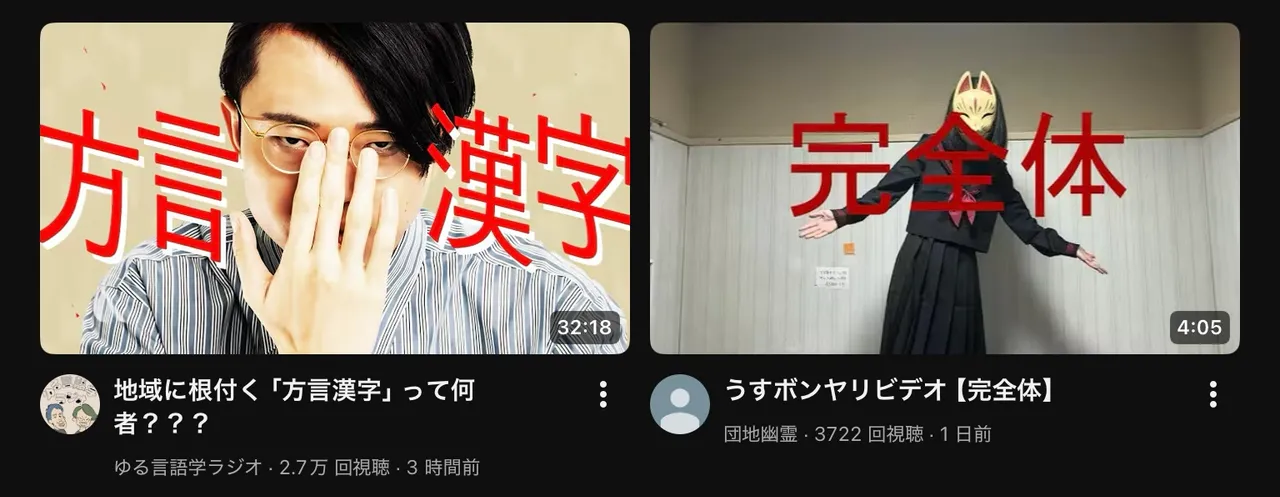Screen dimensions: 1280x497
Task: Play the 方言漢字 video thumbnail
Action: tap(334, 188)
